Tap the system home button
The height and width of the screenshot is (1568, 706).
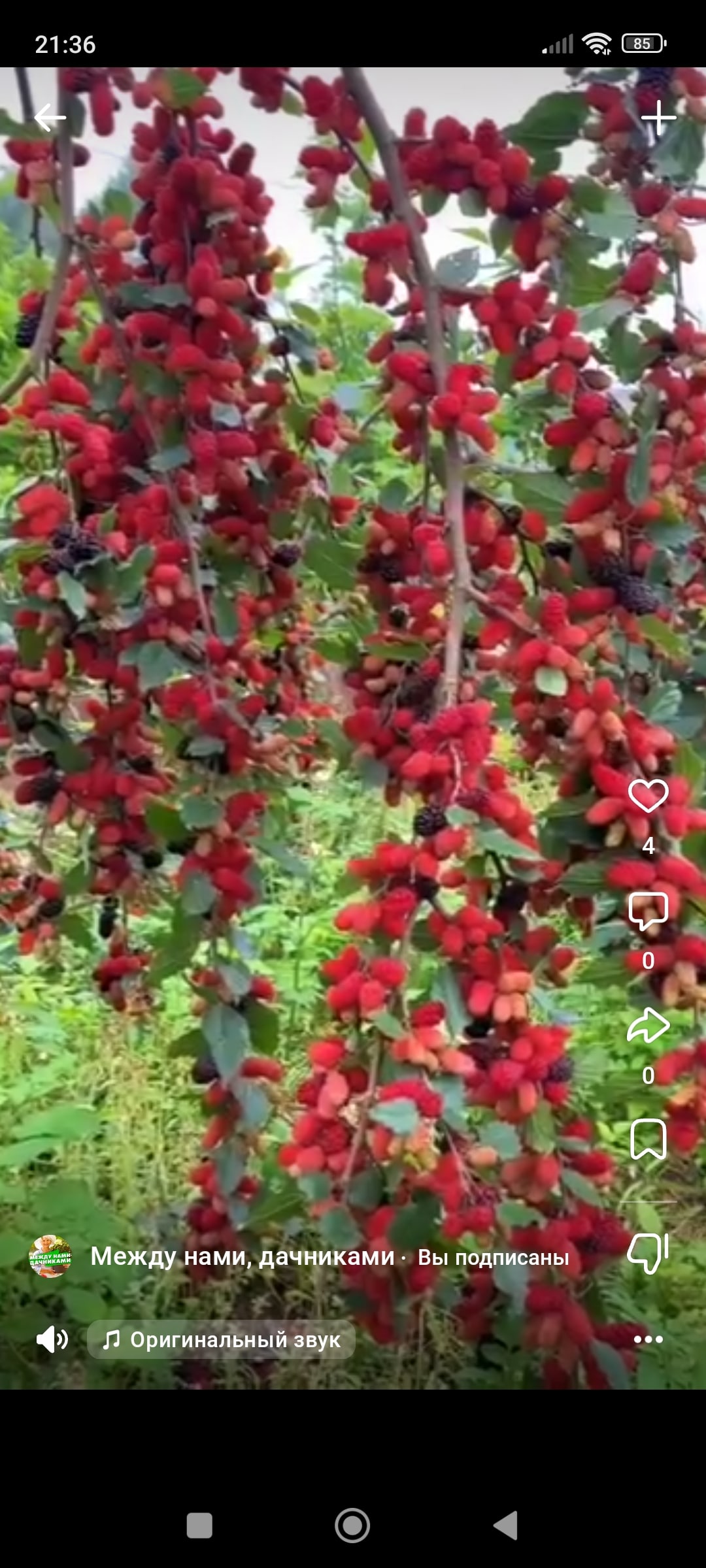[352, 1526]
